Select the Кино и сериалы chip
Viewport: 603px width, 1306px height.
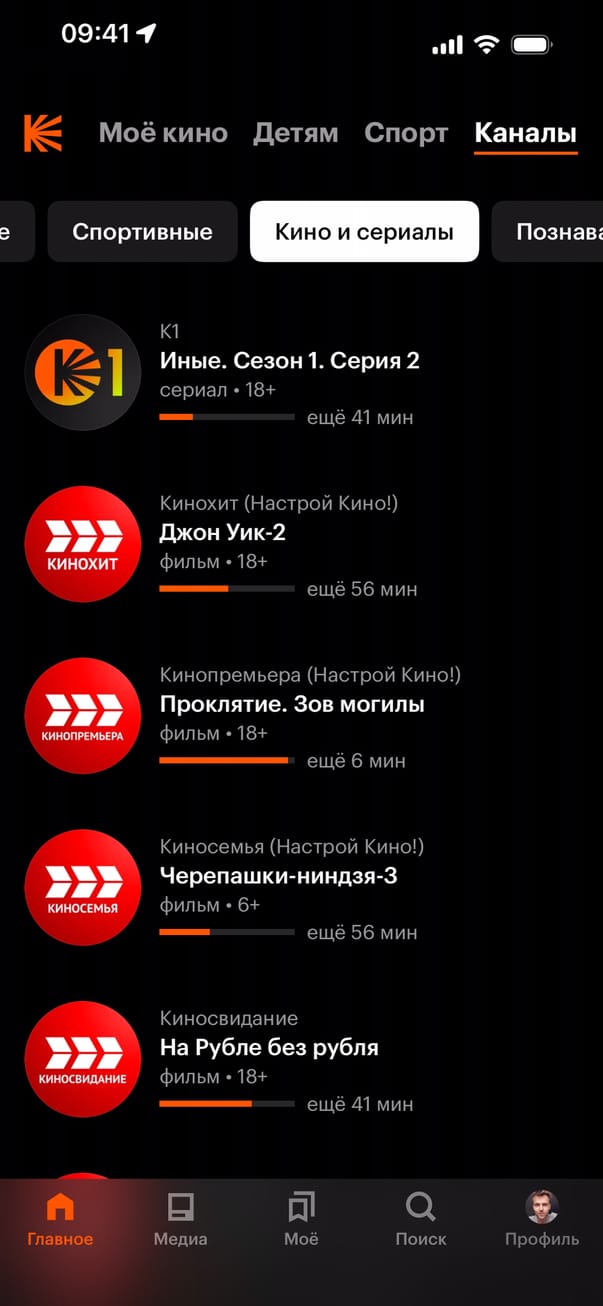(x=364, y=232)
